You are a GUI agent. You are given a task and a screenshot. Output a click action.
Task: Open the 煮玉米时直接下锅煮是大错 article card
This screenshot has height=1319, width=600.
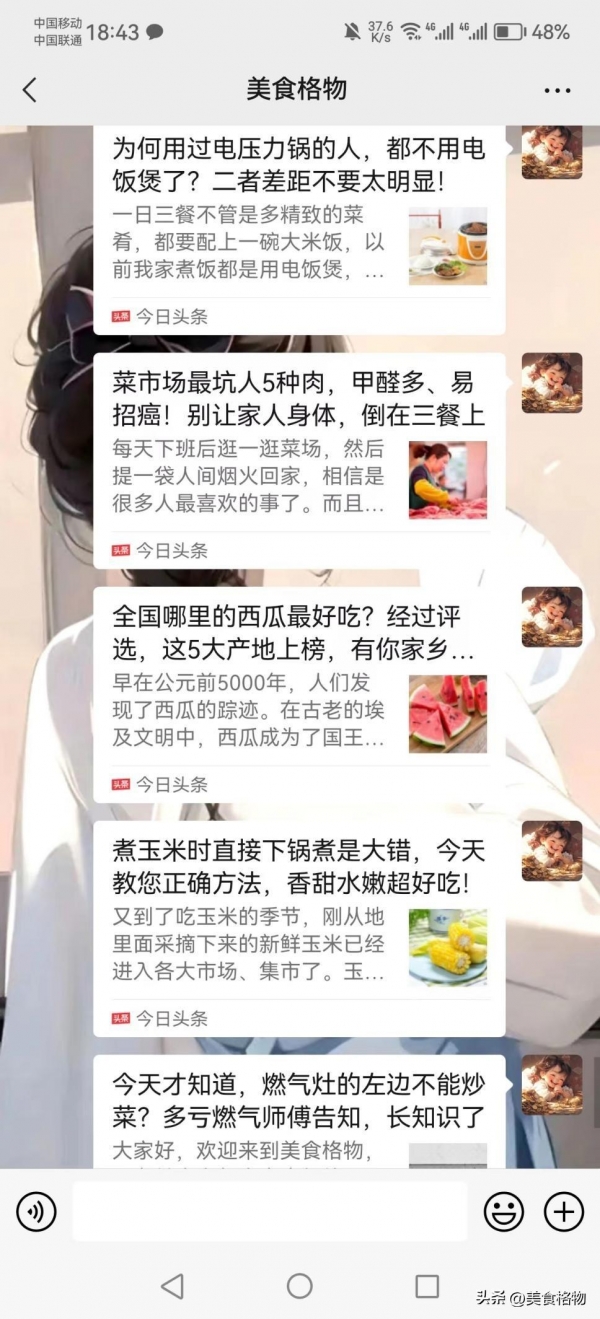pyautogui.click(x=299, y=928)
